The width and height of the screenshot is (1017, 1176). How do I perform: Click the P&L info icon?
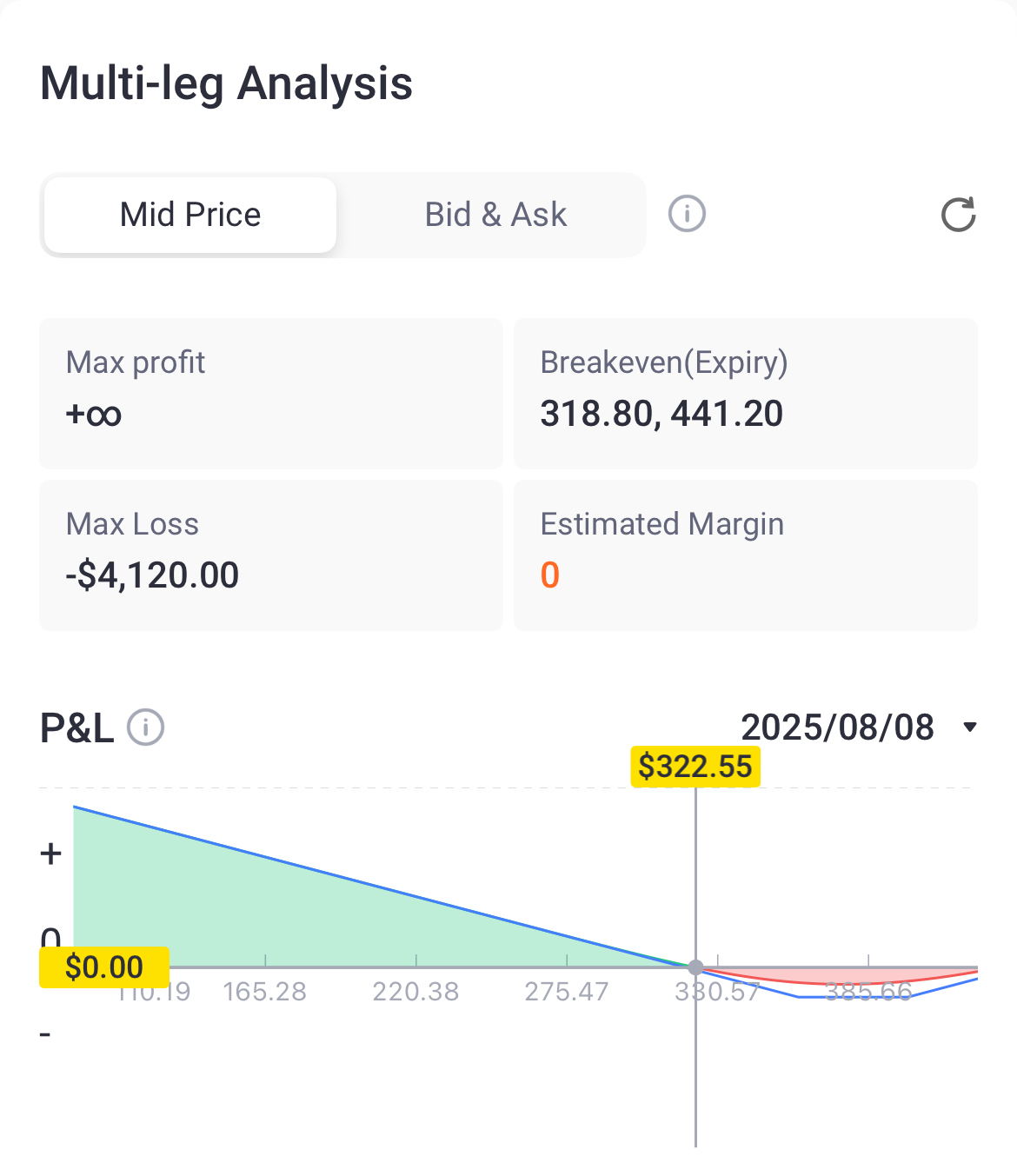tap(145, 728)
